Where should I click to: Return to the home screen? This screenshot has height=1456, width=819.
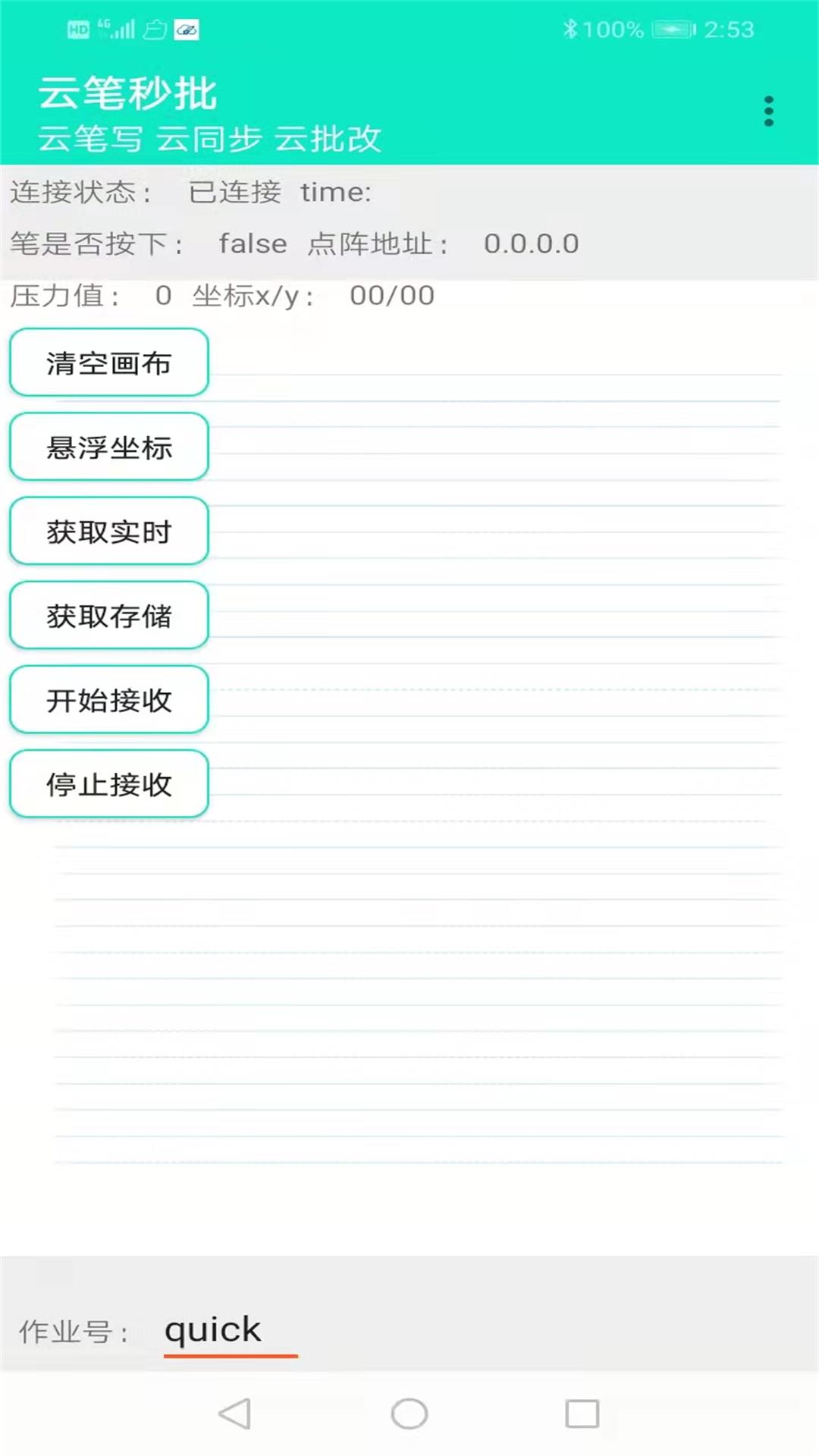[409, 1414]
